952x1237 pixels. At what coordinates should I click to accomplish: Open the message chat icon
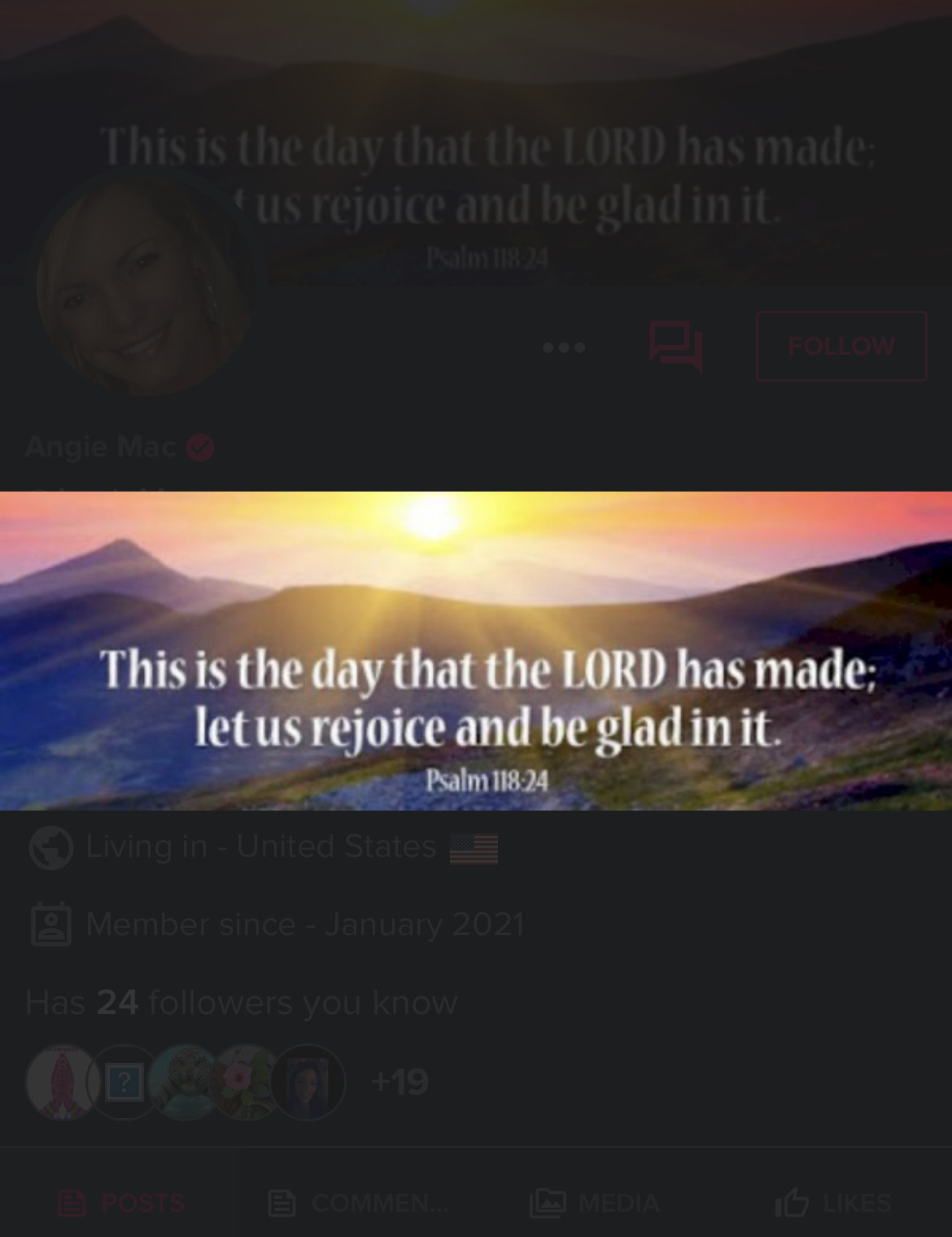point(675,347)
